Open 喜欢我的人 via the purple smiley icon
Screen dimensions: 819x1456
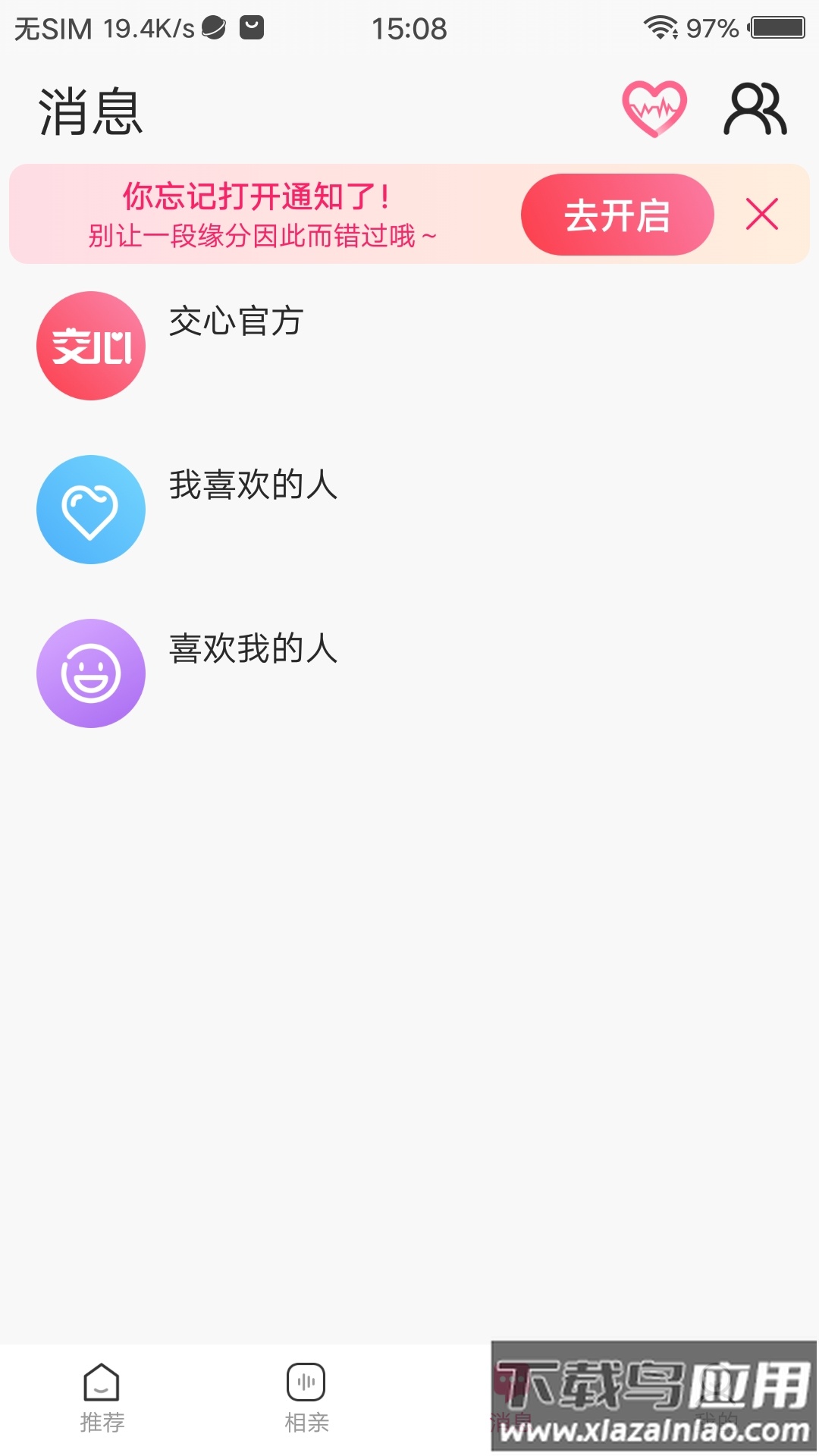pyautogui.click(x=91, y=673)
